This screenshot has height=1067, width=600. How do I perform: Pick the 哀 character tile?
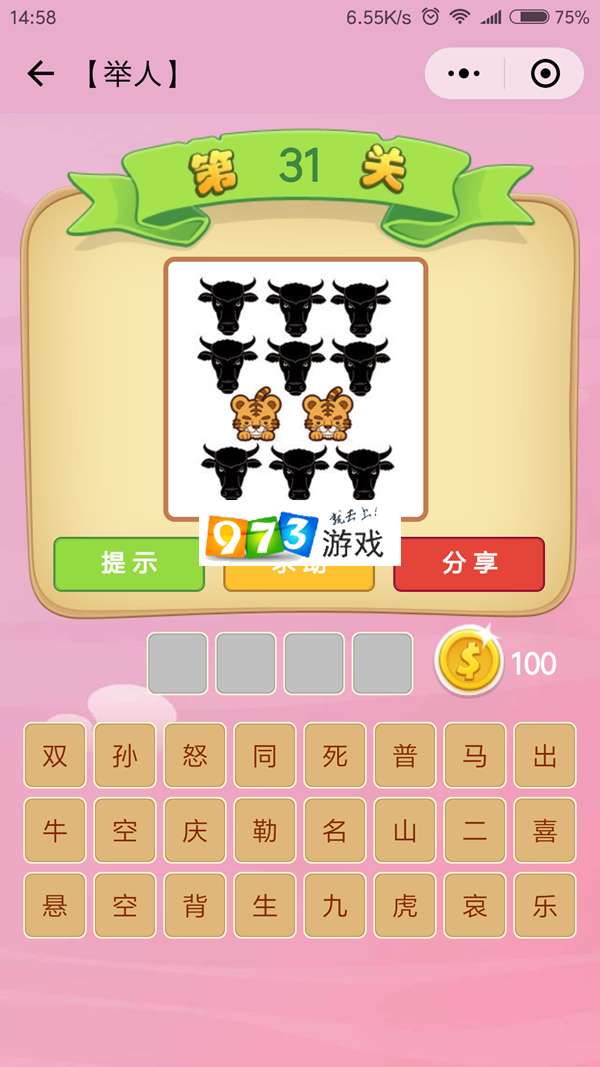point(475,905)
